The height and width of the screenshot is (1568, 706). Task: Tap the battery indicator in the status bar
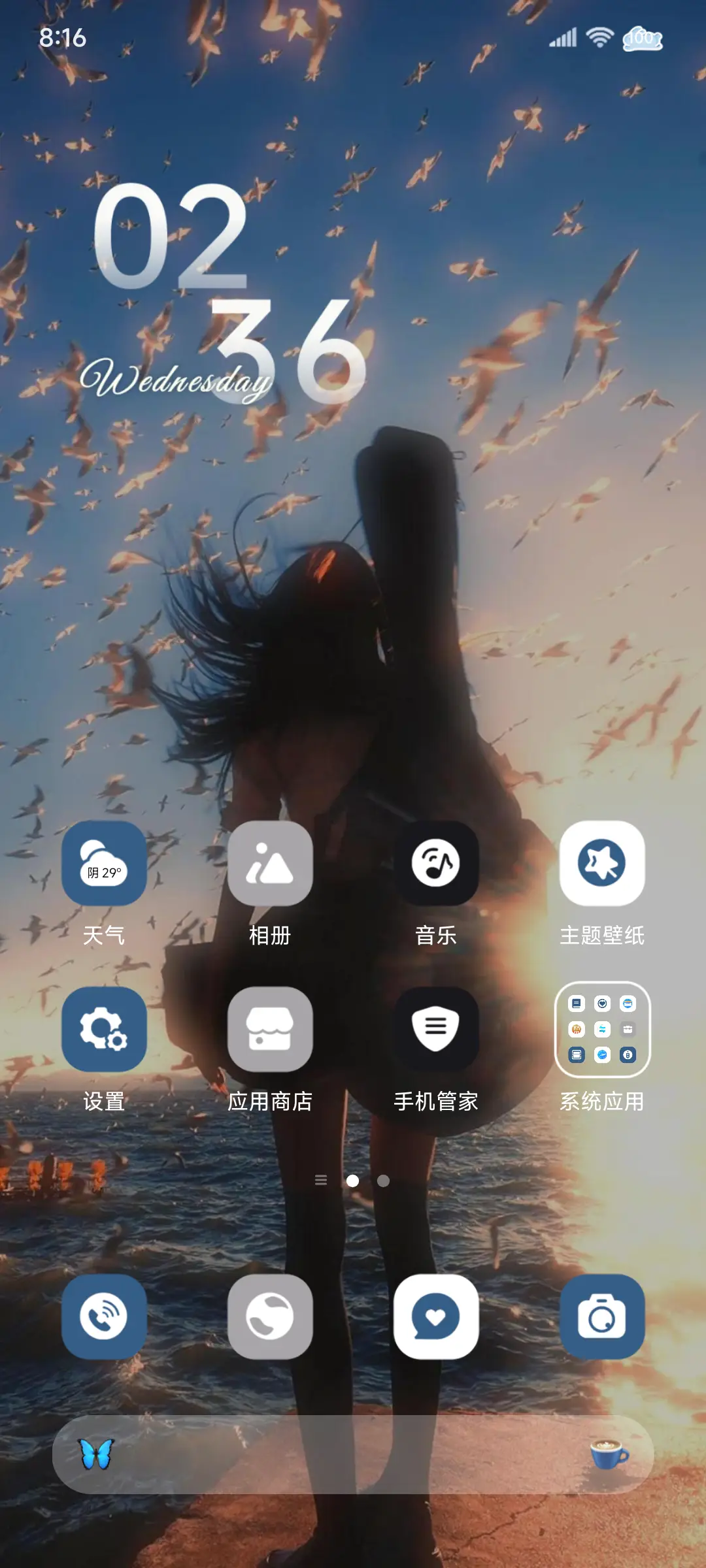(x=643, y=39)
